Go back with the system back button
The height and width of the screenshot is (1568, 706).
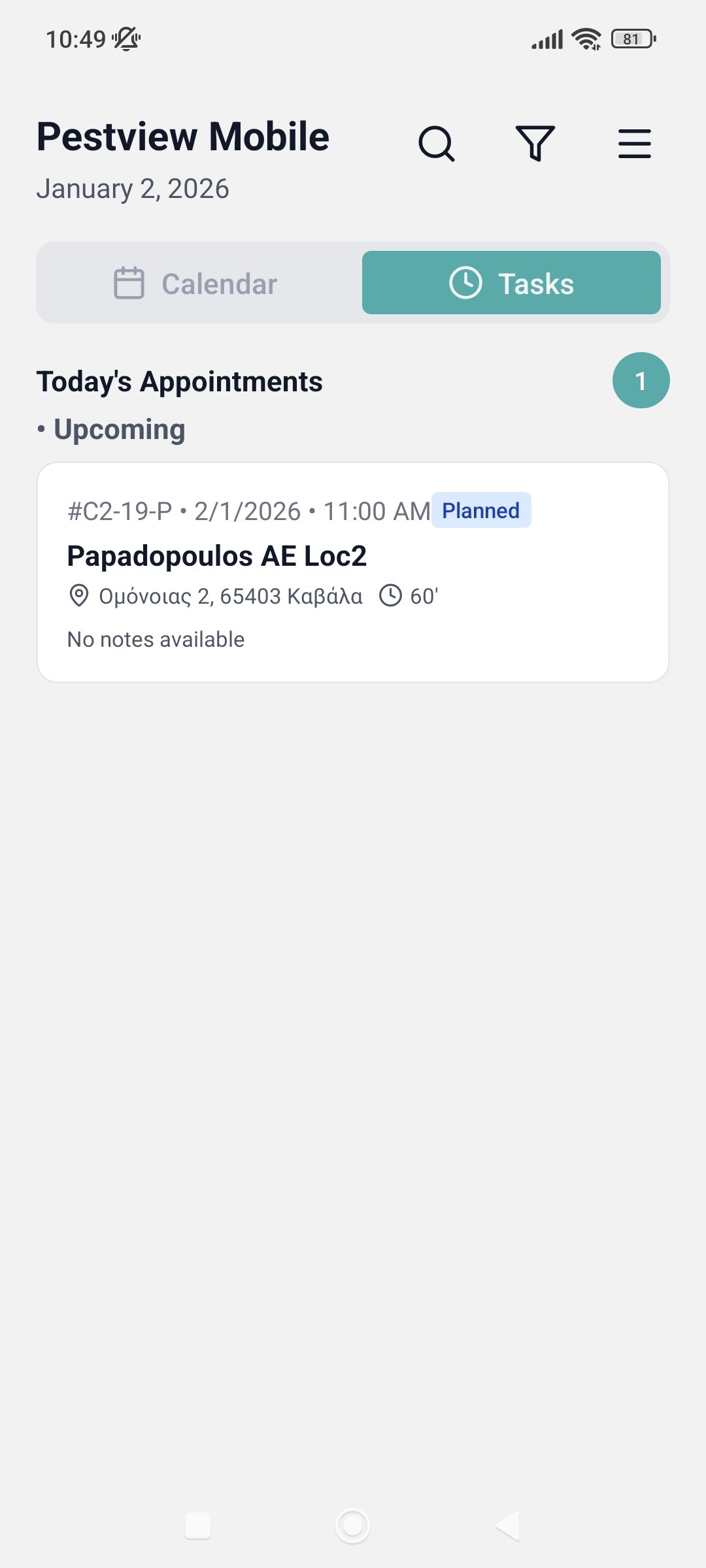508,1526
